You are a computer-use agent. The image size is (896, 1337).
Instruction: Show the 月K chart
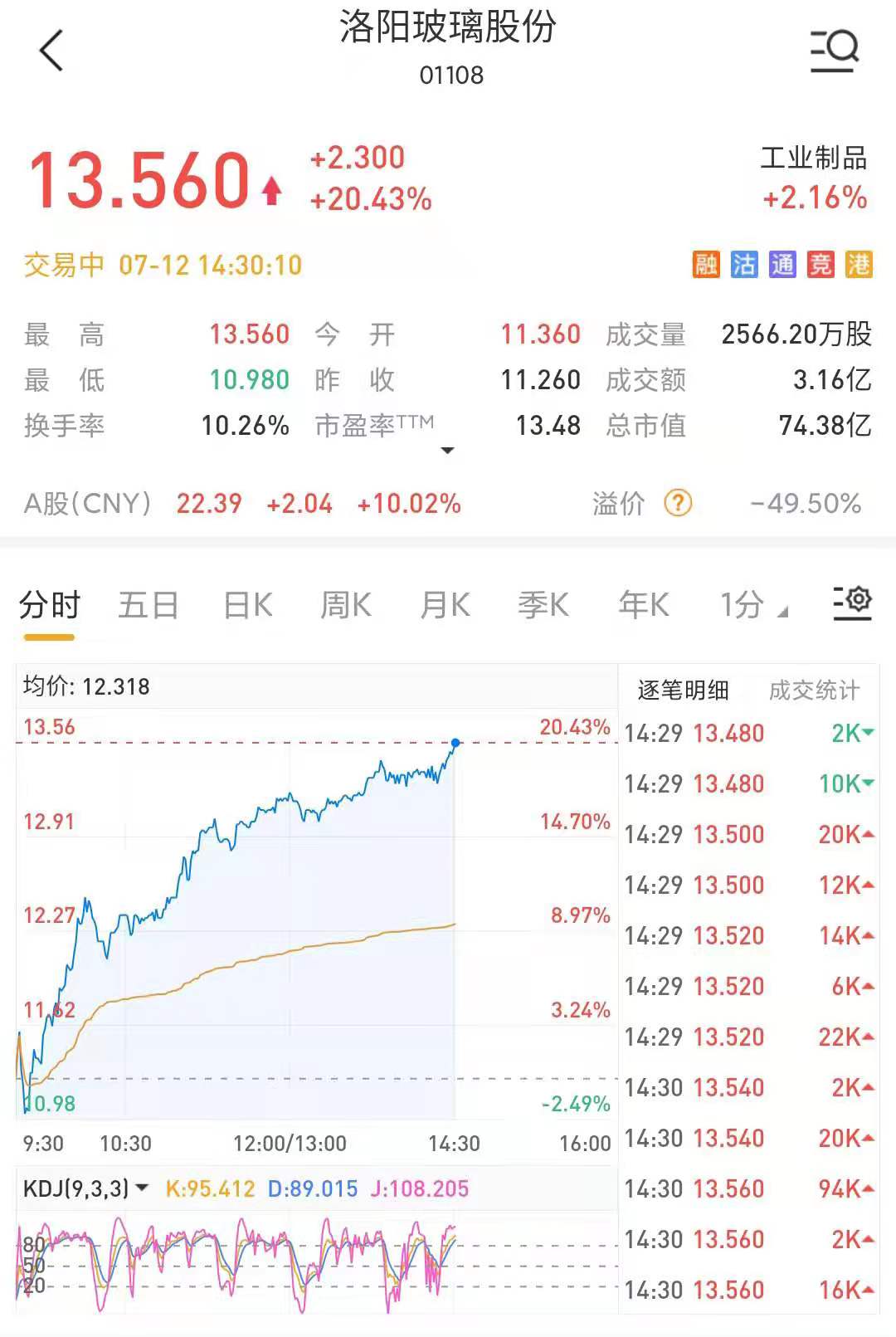(445, 605)
